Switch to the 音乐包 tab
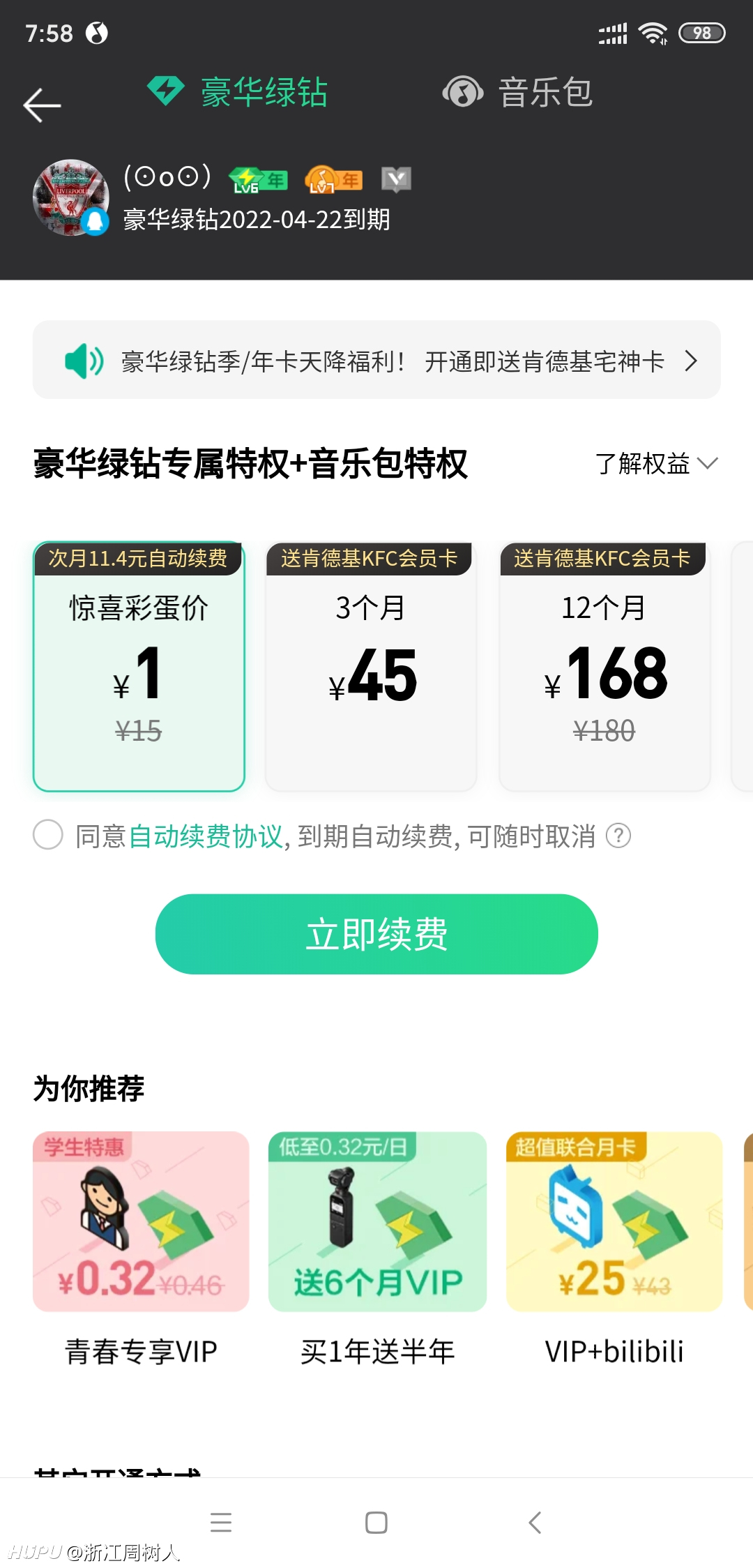Screen dimensions: 753x1568 pos(517,92)
